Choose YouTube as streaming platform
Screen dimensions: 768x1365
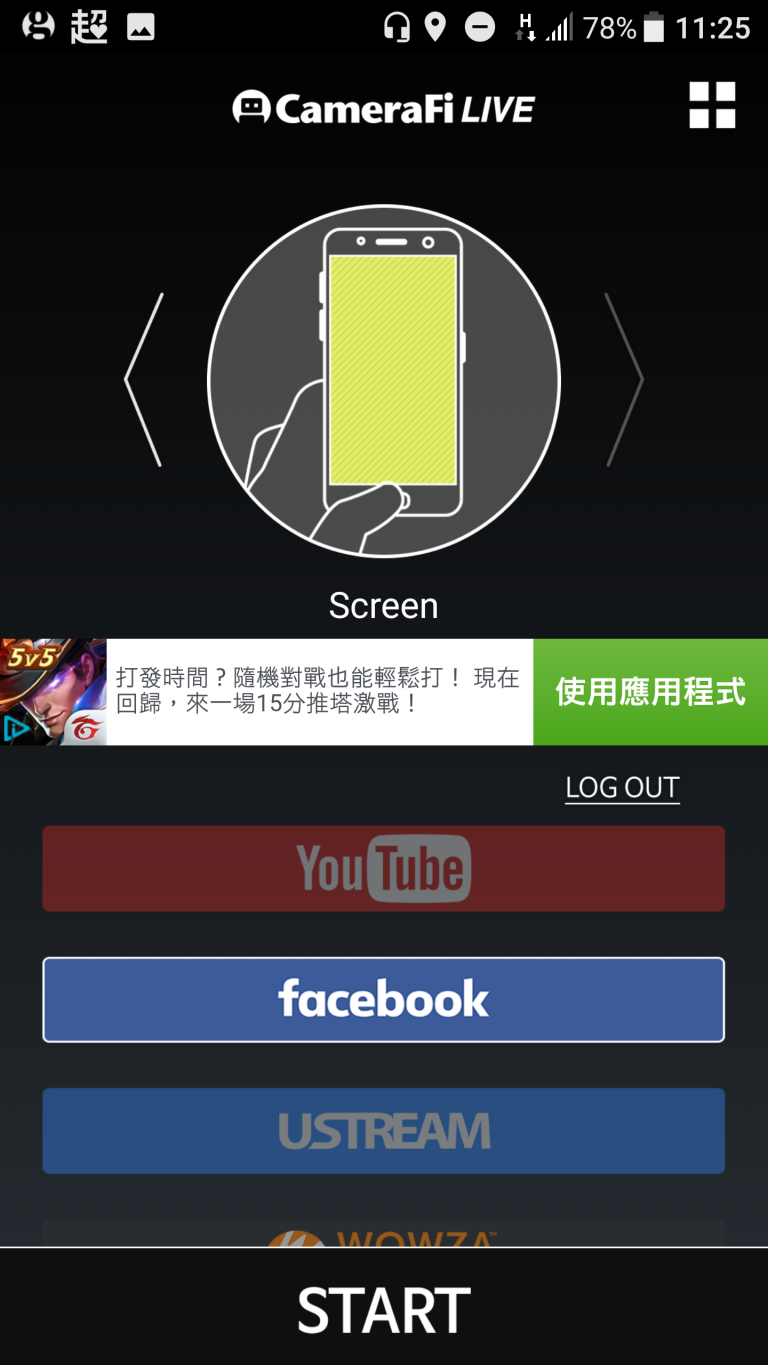(384, 868)
